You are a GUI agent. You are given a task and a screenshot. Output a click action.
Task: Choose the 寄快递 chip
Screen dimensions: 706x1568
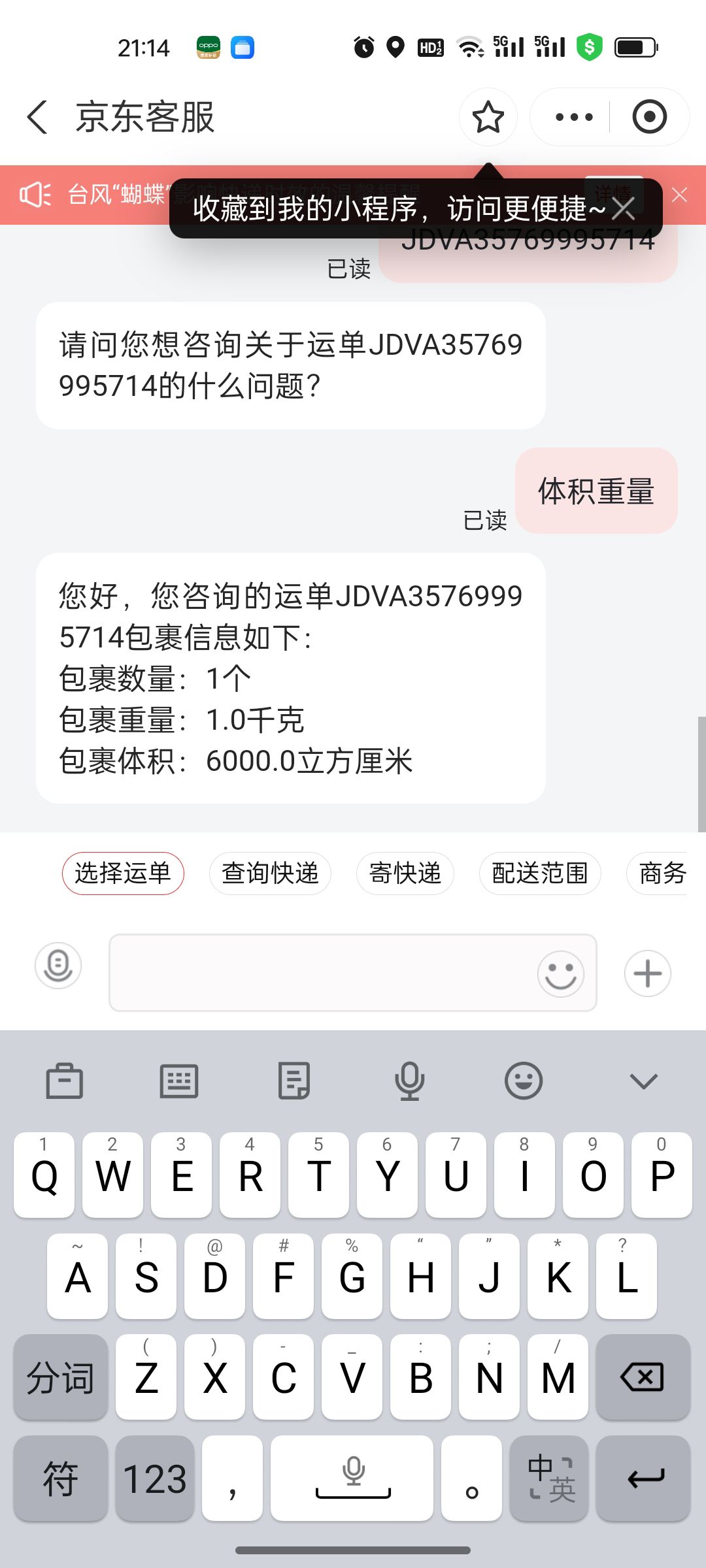[405, 874]
